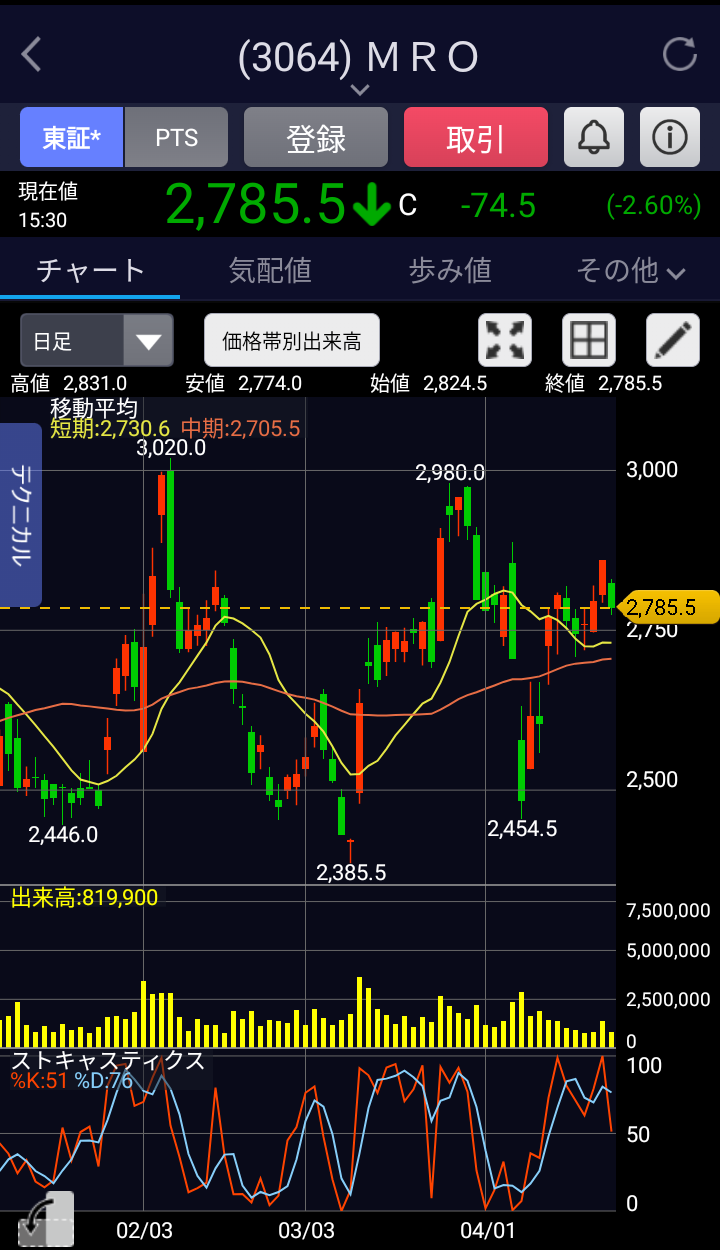This screenshot has width=720, height=1250.
Task: Open the chart drawing pencil tool
Action: click(x=673, y=341)
